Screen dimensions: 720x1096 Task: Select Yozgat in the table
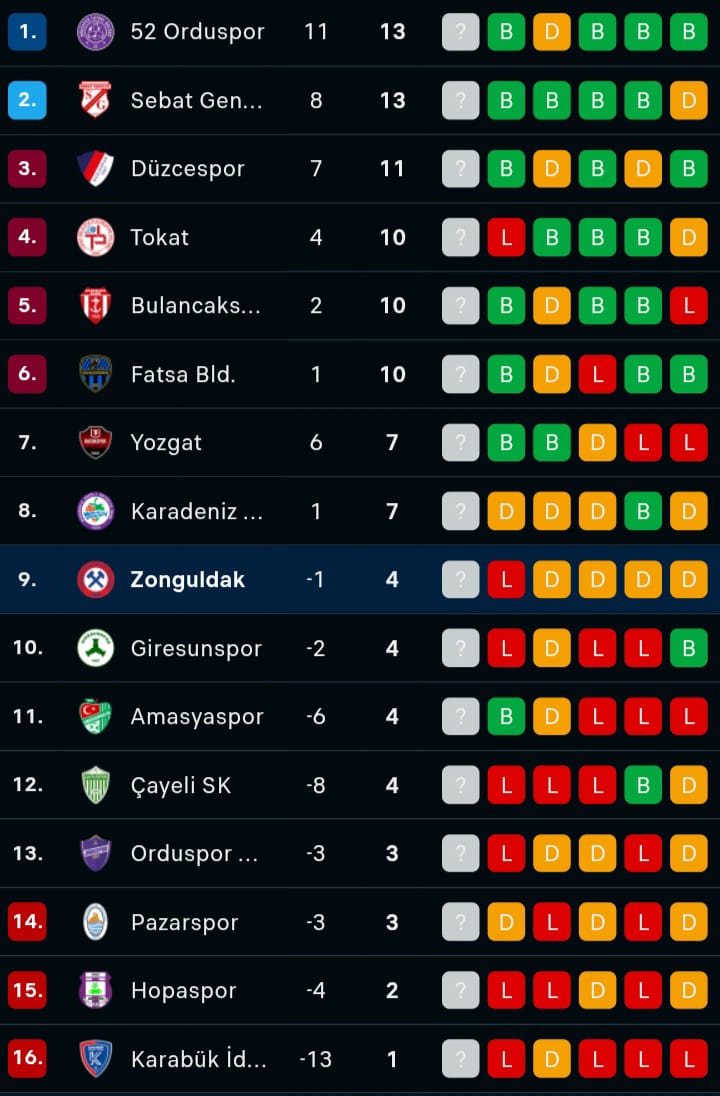coord(166,442)
